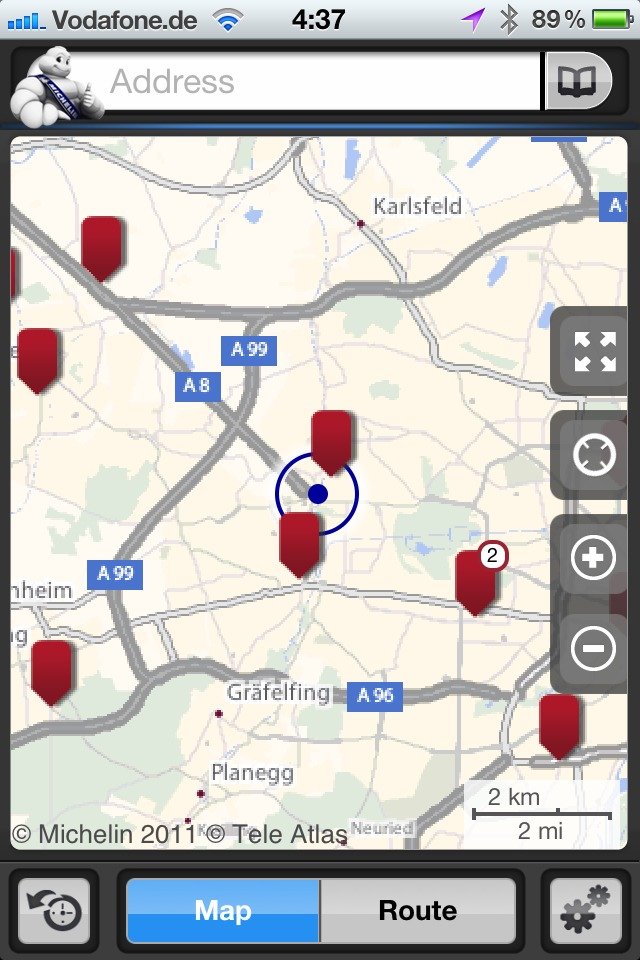Select the Map tab

[223, 911]
